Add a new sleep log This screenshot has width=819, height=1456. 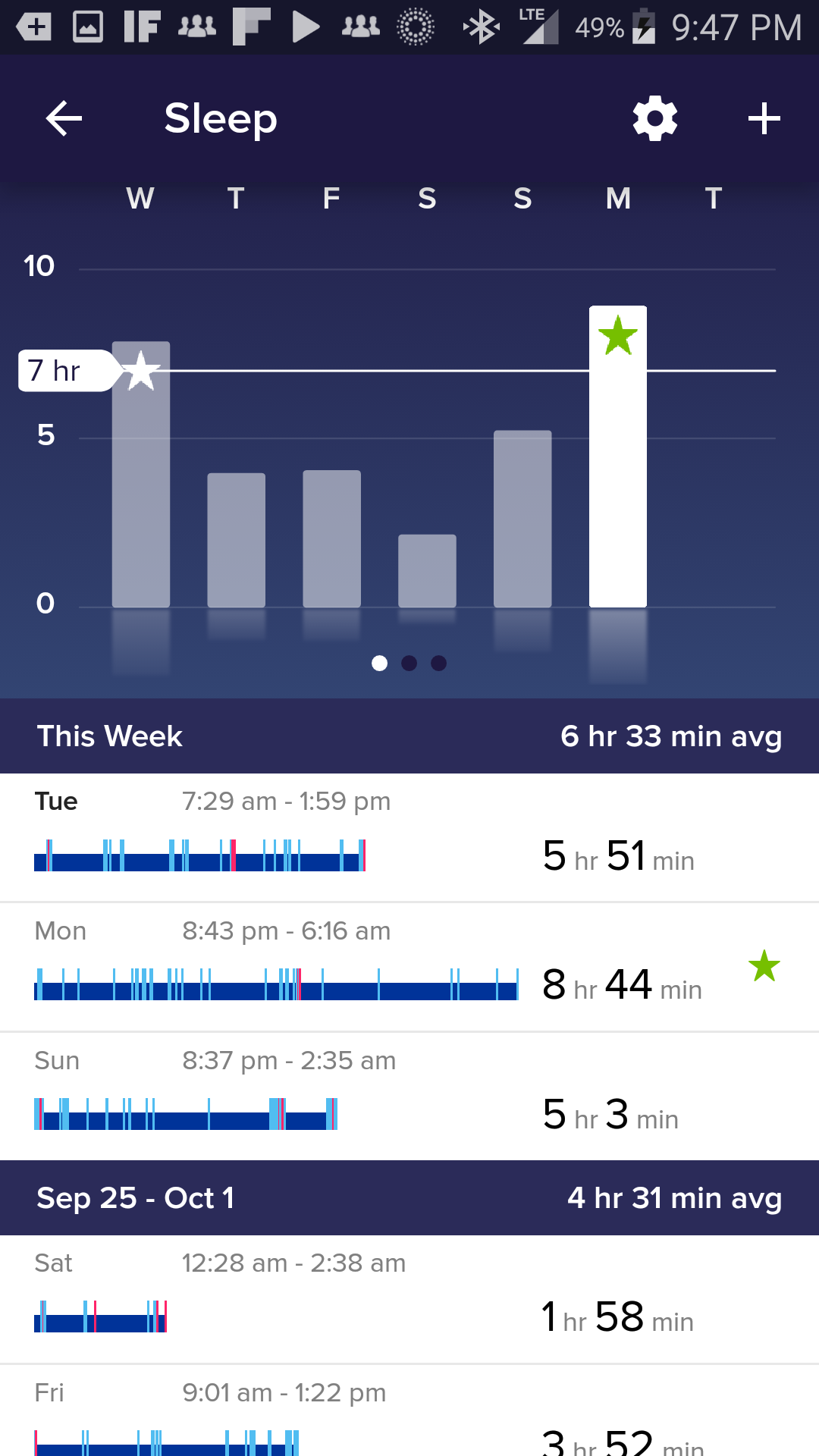tap(764, 119)
